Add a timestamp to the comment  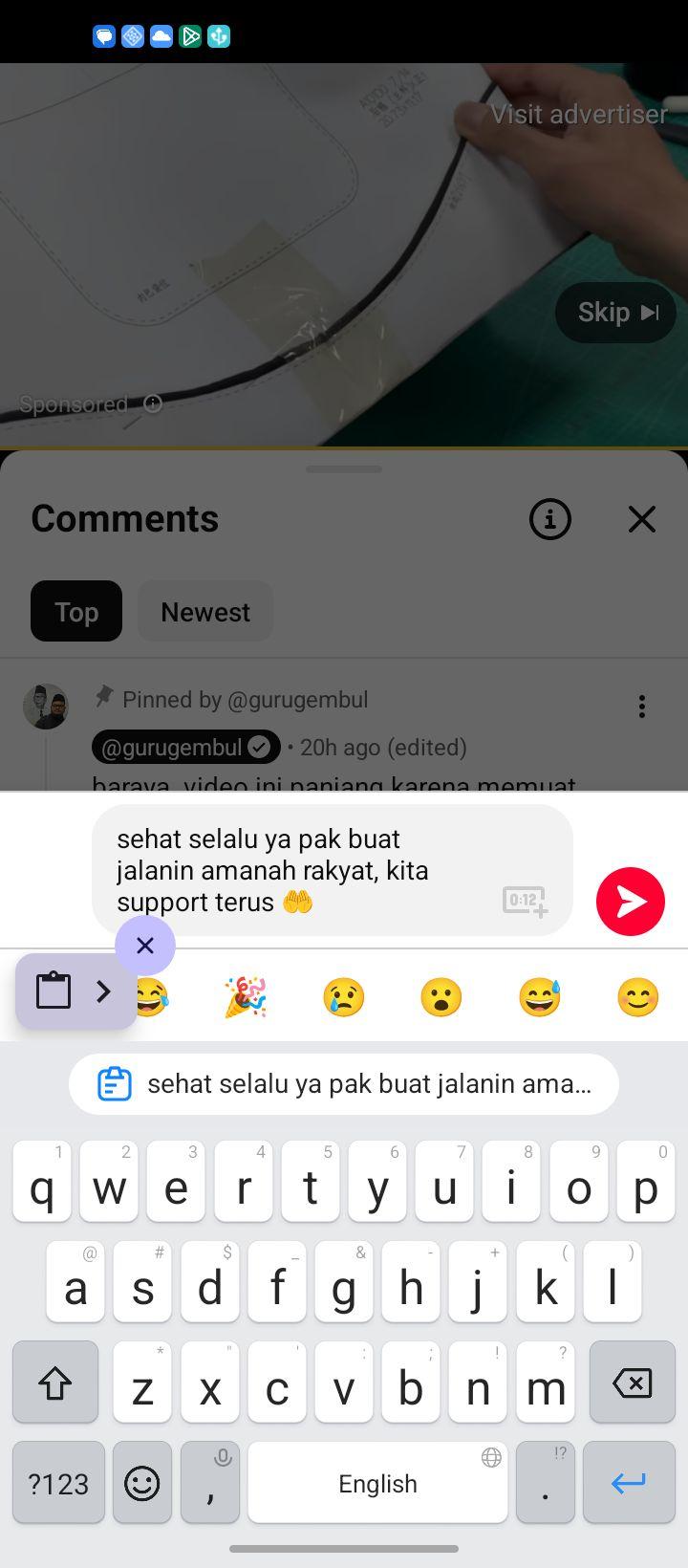tap(525, 901)
